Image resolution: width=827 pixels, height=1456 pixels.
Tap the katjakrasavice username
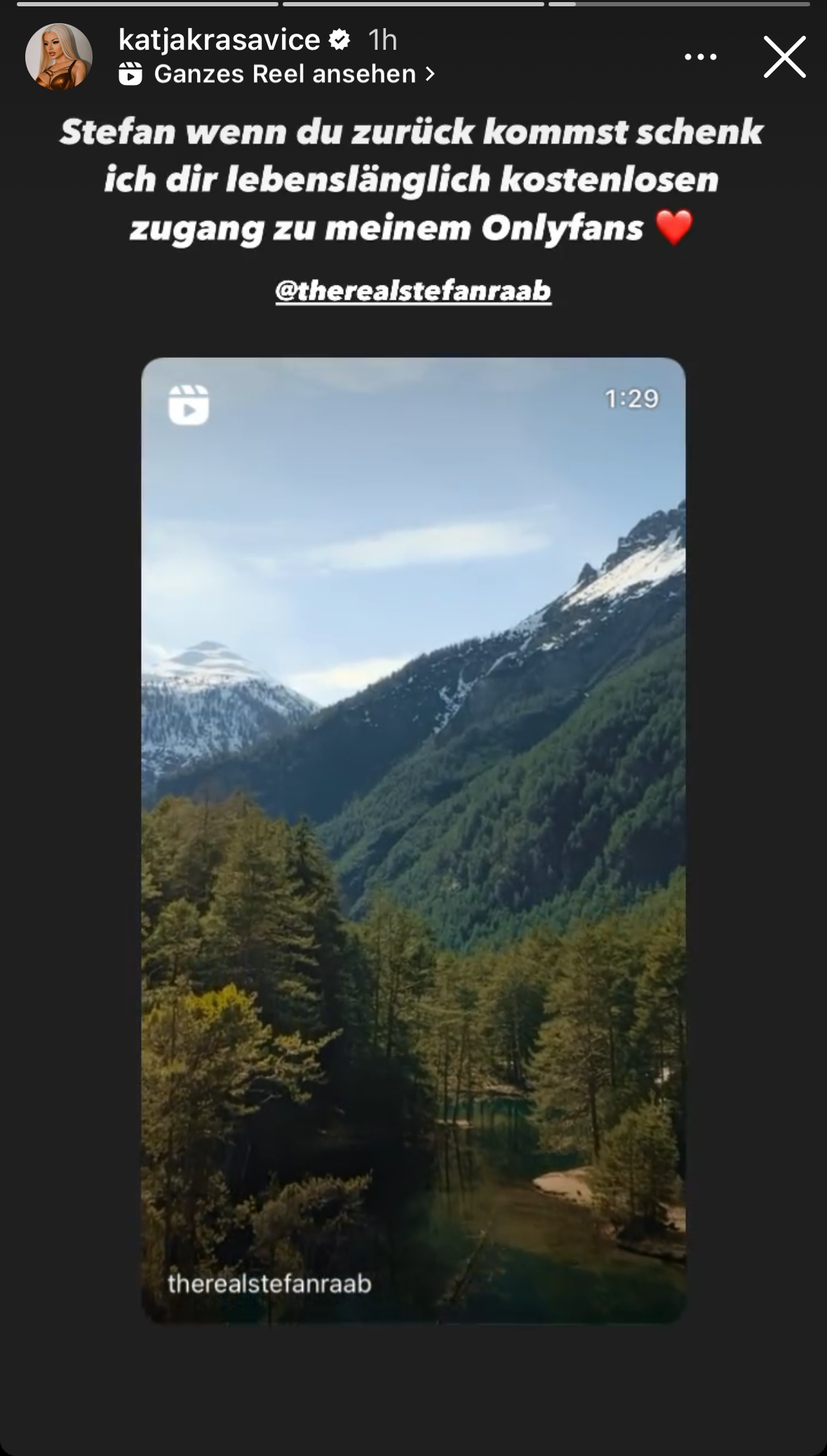click(219, 40)
